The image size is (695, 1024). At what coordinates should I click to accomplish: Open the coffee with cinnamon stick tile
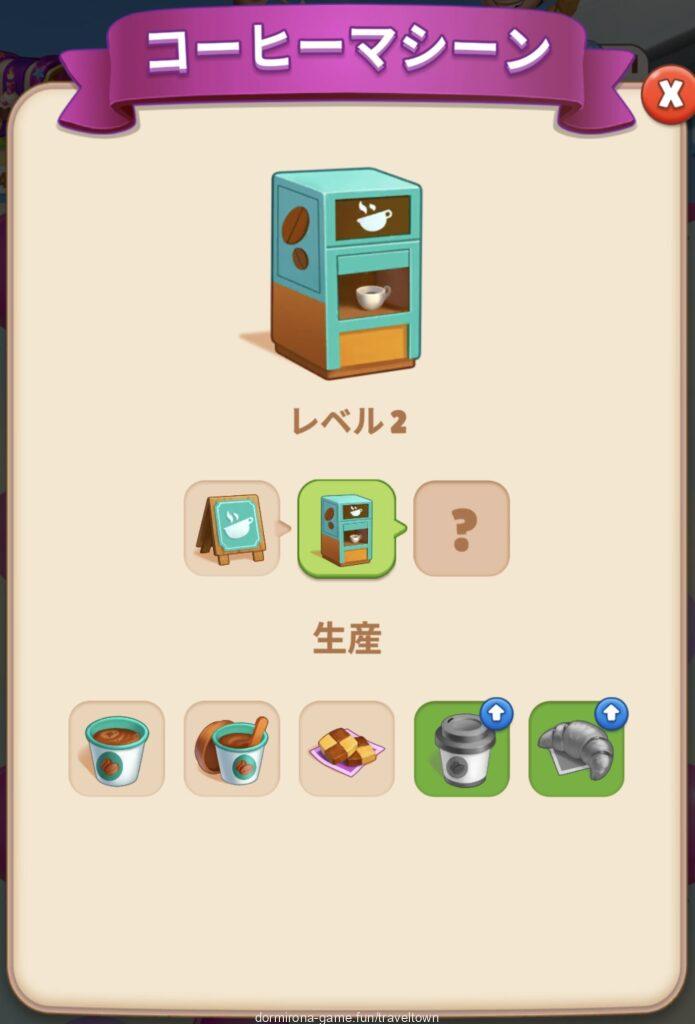[232, 748]
